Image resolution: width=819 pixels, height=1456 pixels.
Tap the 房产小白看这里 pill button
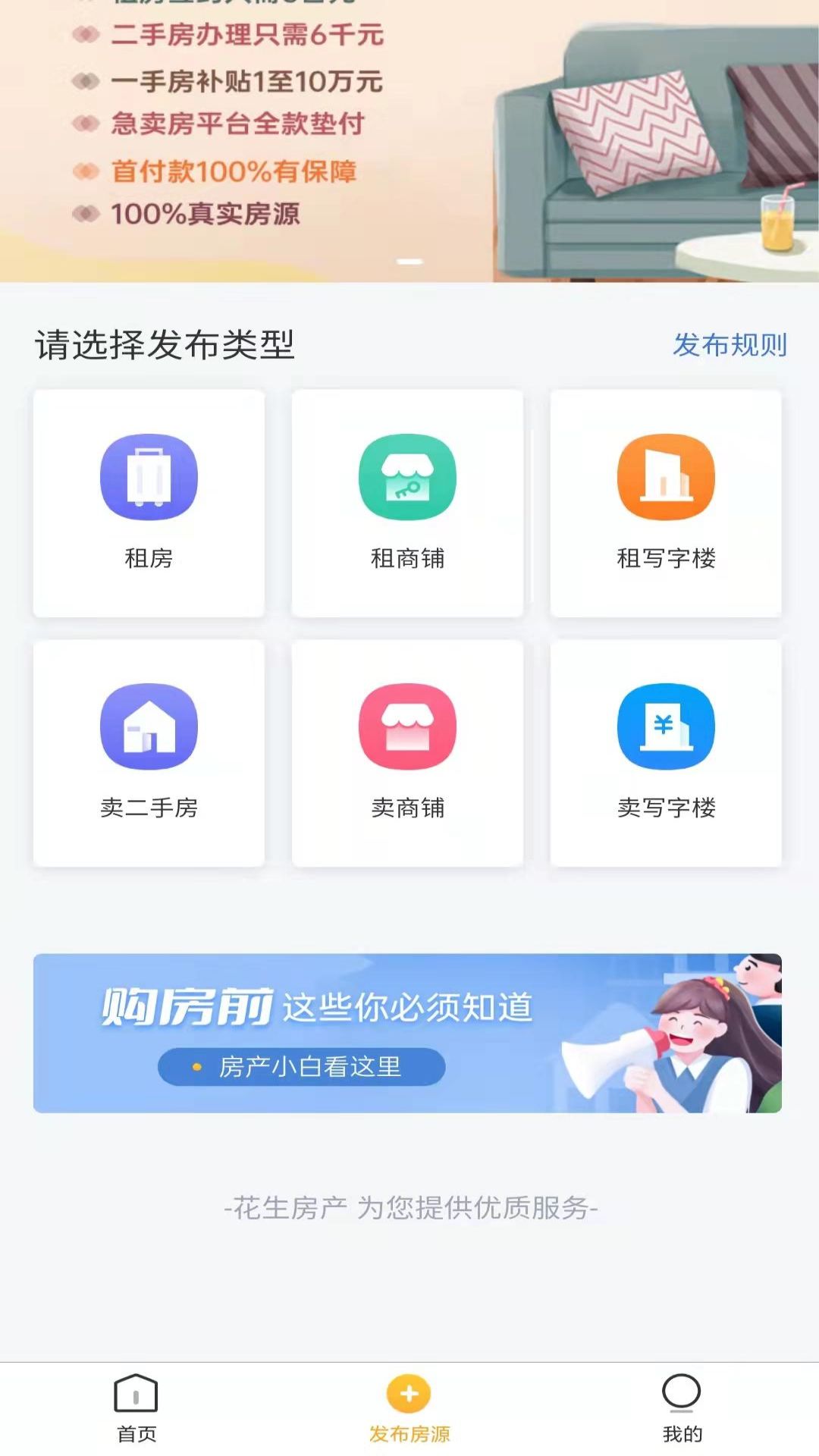pyautogui.click(x=300, y=1067)
